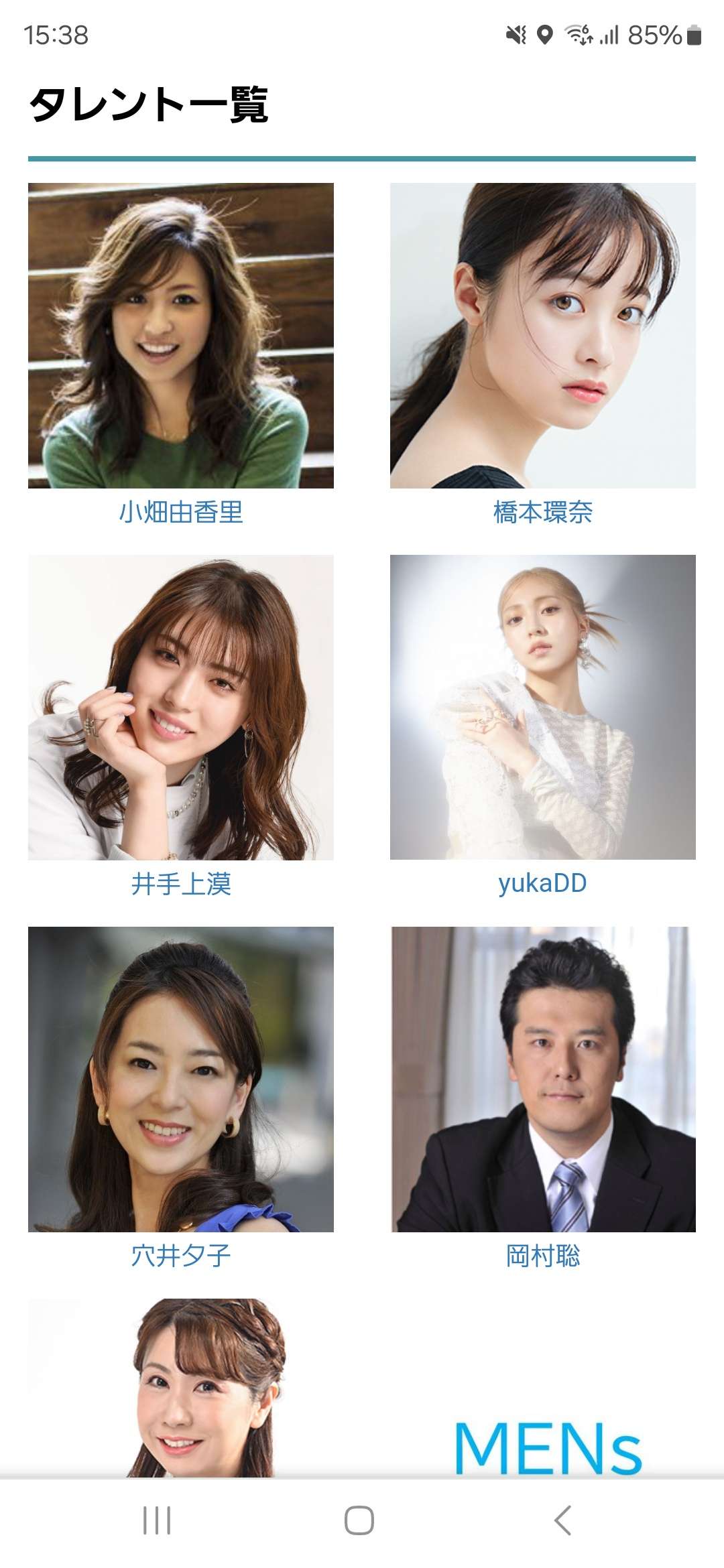Go back with the system back button
This screenshot has height=1568, width=724.
[563, 1520]
